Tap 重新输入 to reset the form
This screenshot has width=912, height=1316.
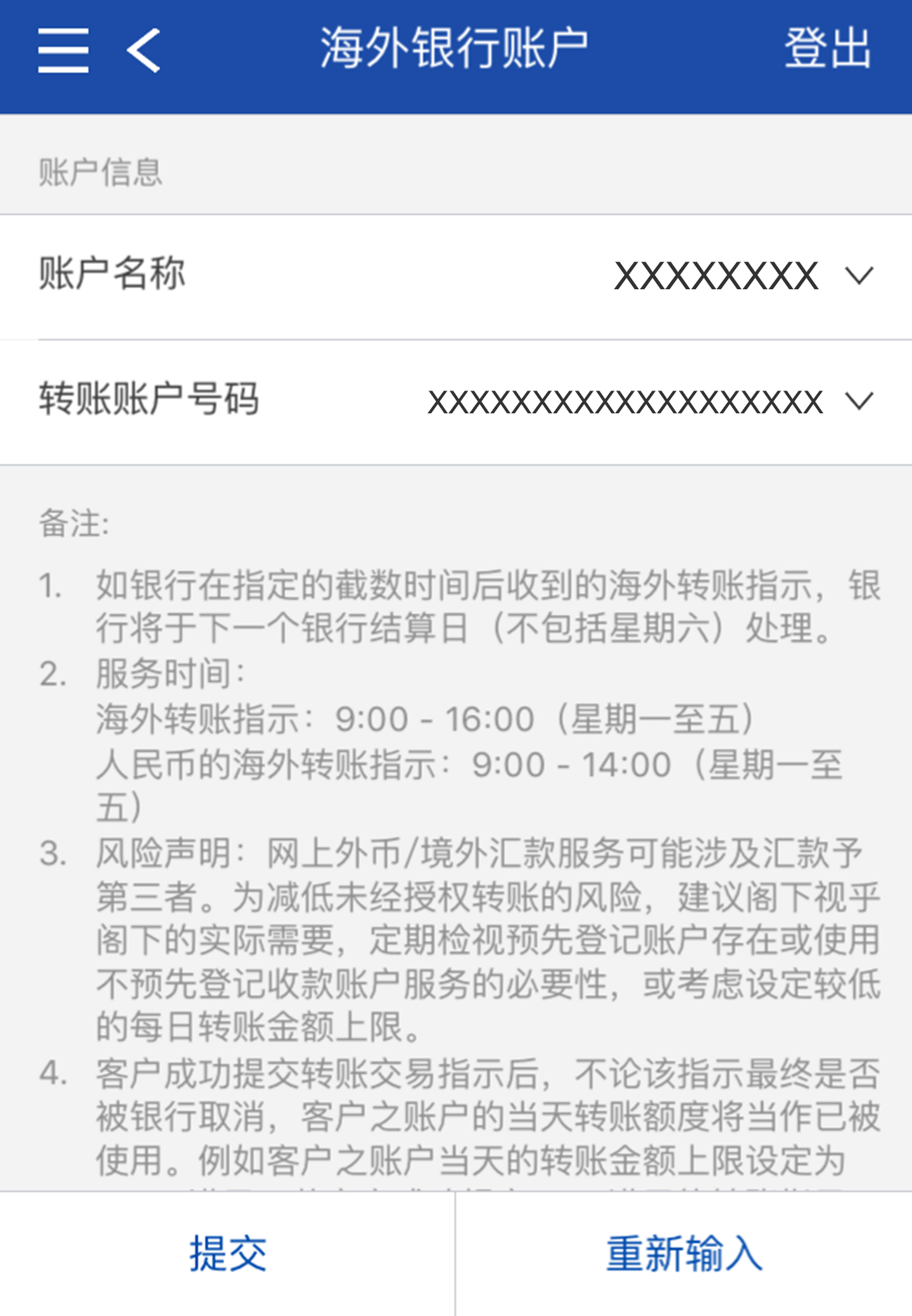(x=684, y=1253)
